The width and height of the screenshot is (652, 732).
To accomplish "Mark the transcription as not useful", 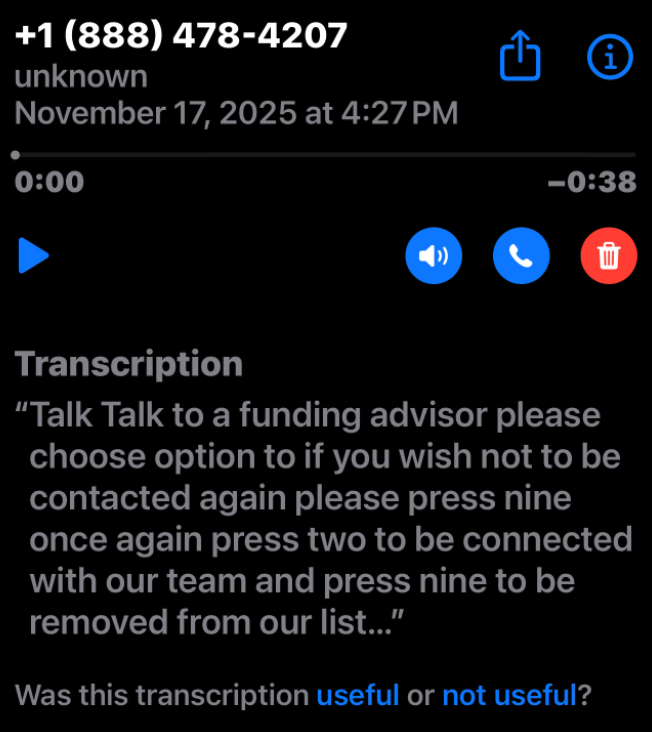I will click(508, 695).
